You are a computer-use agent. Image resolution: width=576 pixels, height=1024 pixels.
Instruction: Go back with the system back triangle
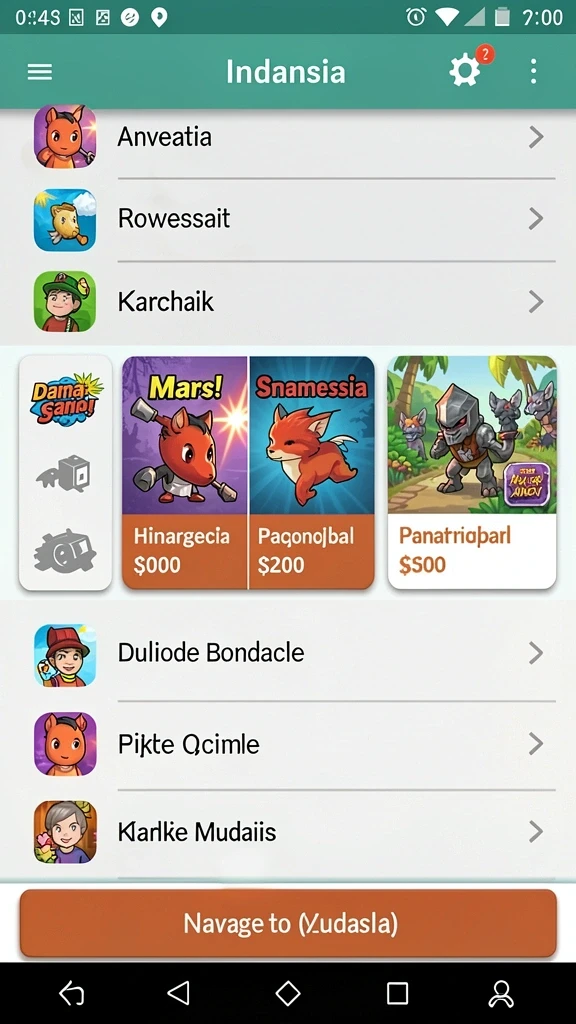point(178,993)
